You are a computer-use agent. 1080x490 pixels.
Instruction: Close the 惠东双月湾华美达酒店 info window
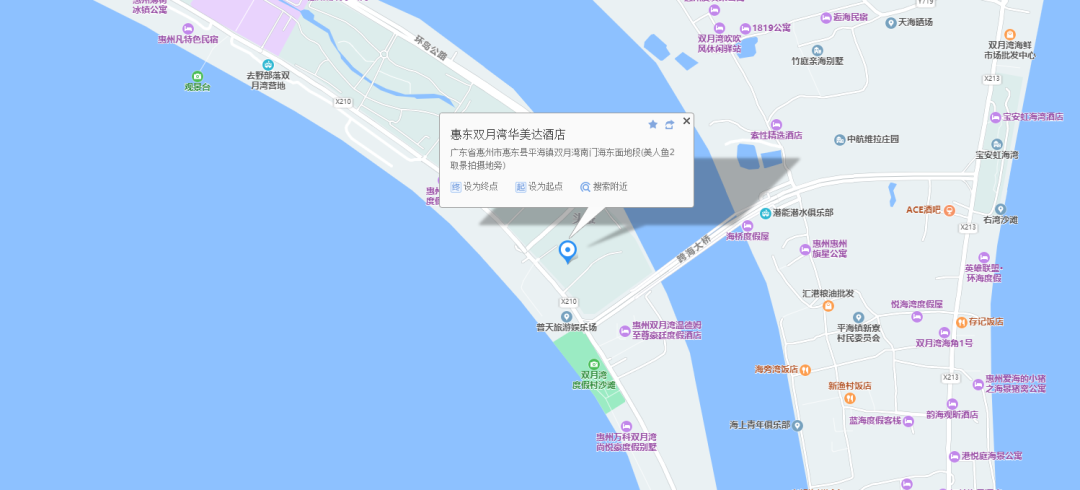pos(686,121)
